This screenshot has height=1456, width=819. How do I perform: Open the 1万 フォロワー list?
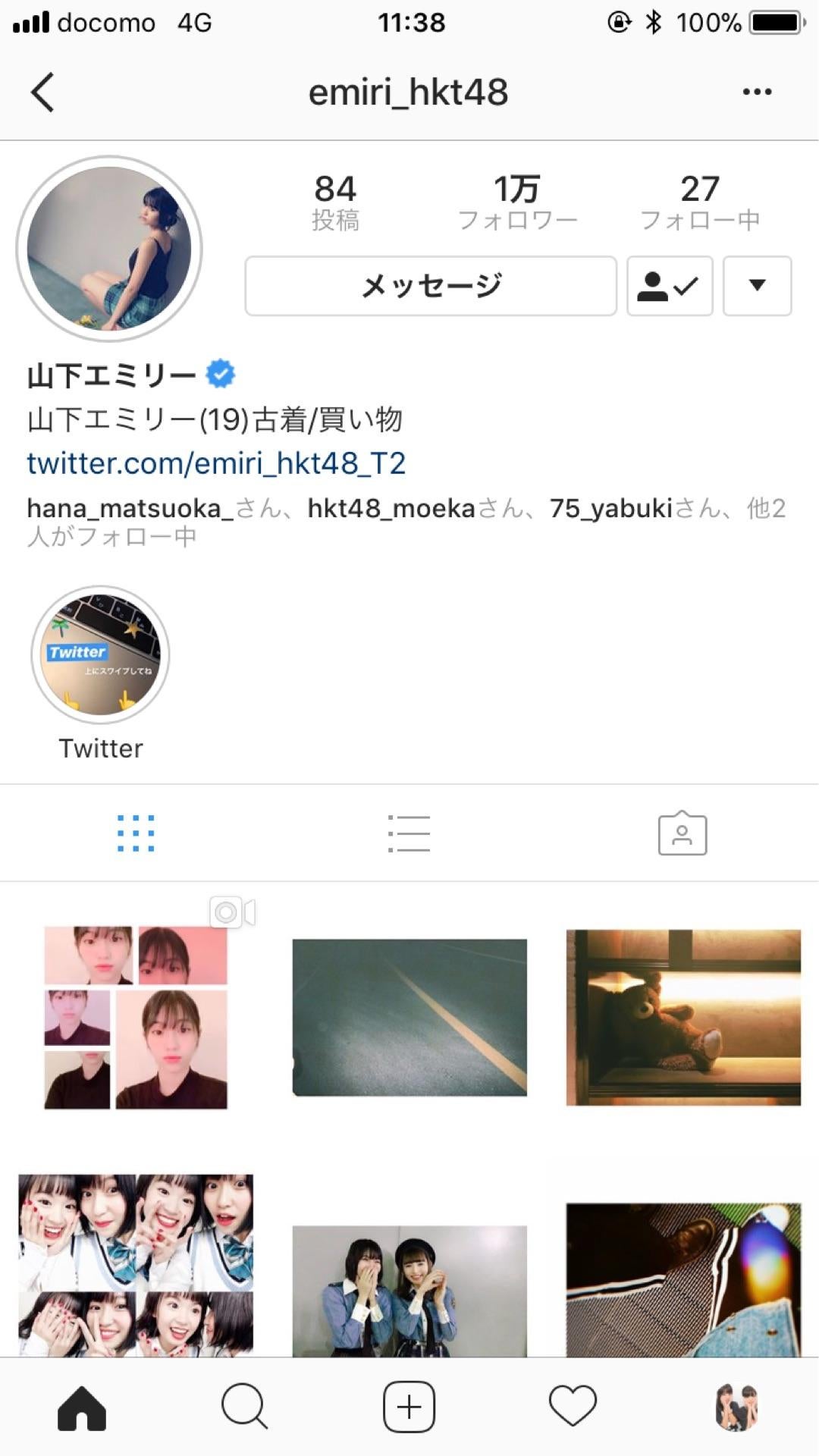click(517, 202)
